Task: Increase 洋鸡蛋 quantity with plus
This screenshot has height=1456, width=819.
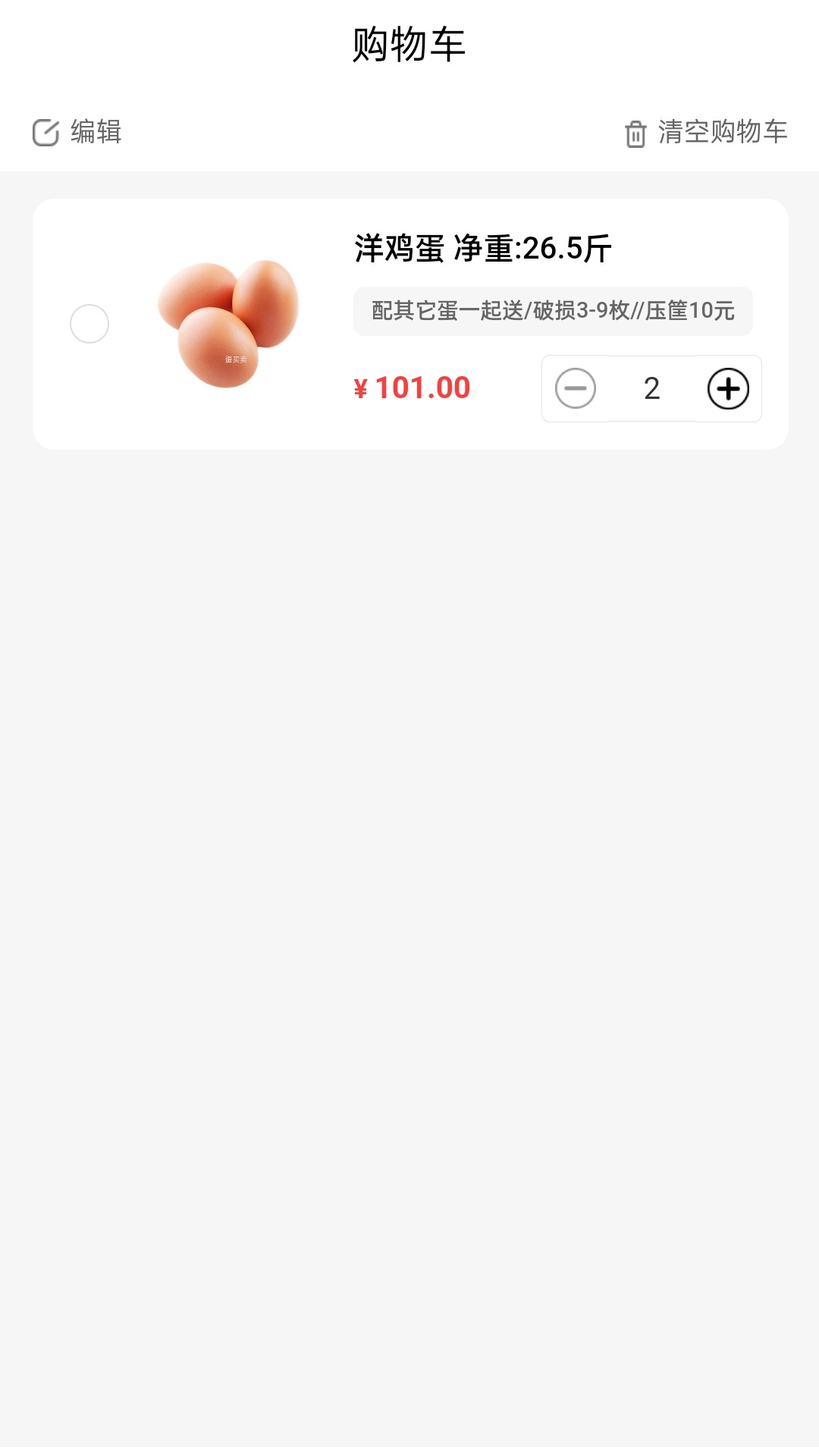Action: point(728,388)
